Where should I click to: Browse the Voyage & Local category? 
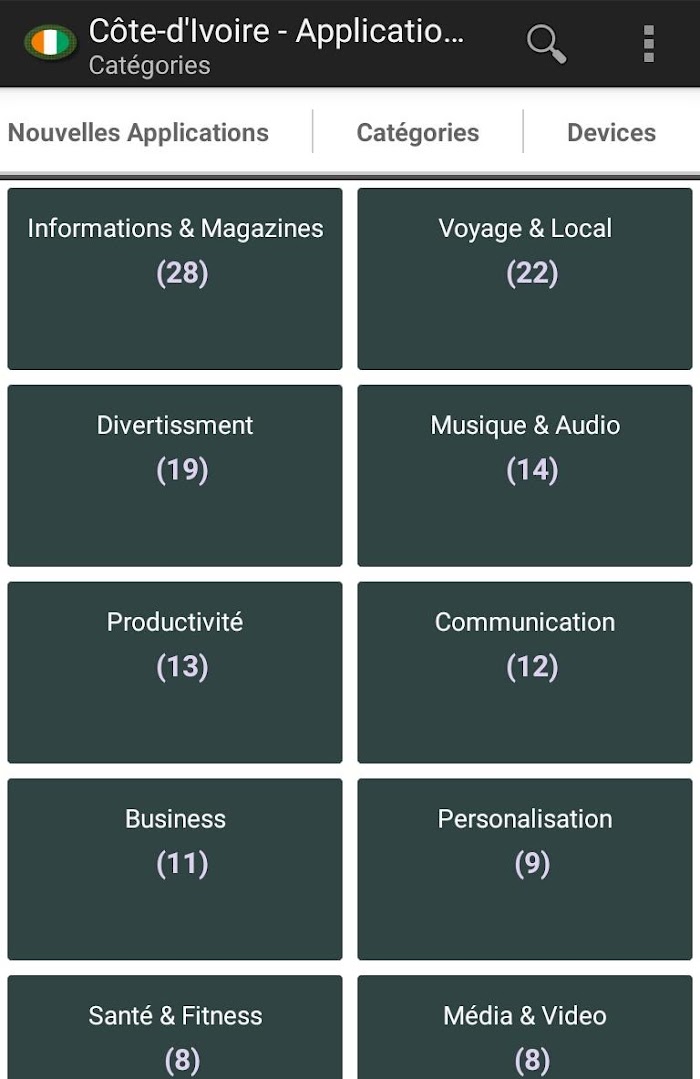[x=525, y=279]
